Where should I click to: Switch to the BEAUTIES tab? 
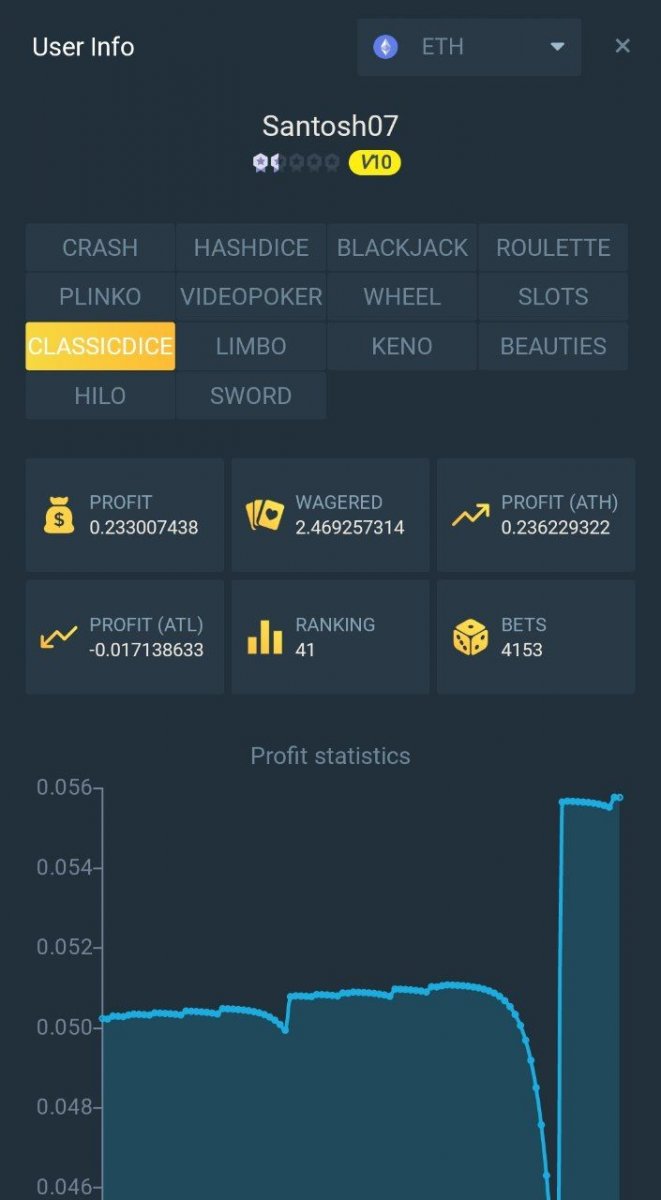553,346
